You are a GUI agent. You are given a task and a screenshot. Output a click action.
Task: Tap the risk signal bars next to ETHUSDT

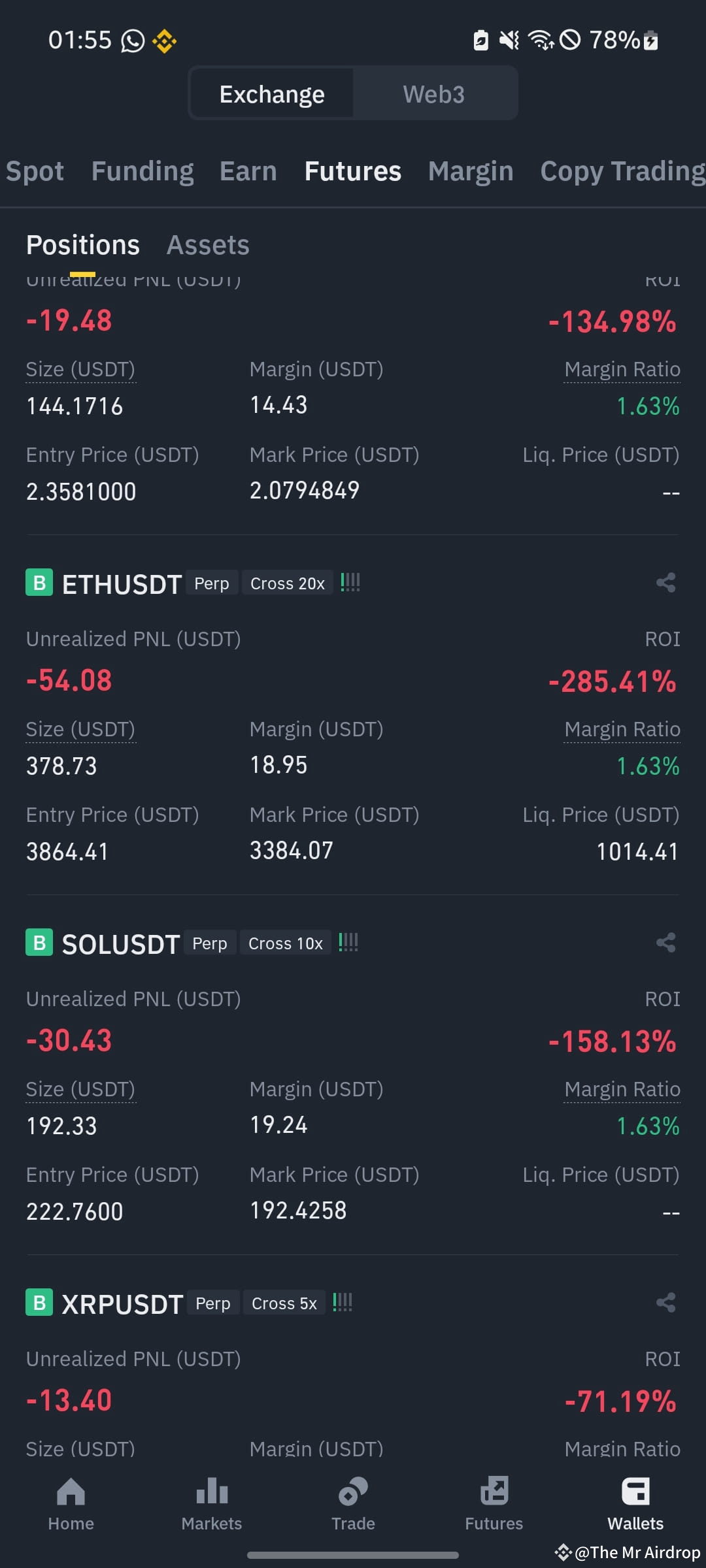[351, 582]
